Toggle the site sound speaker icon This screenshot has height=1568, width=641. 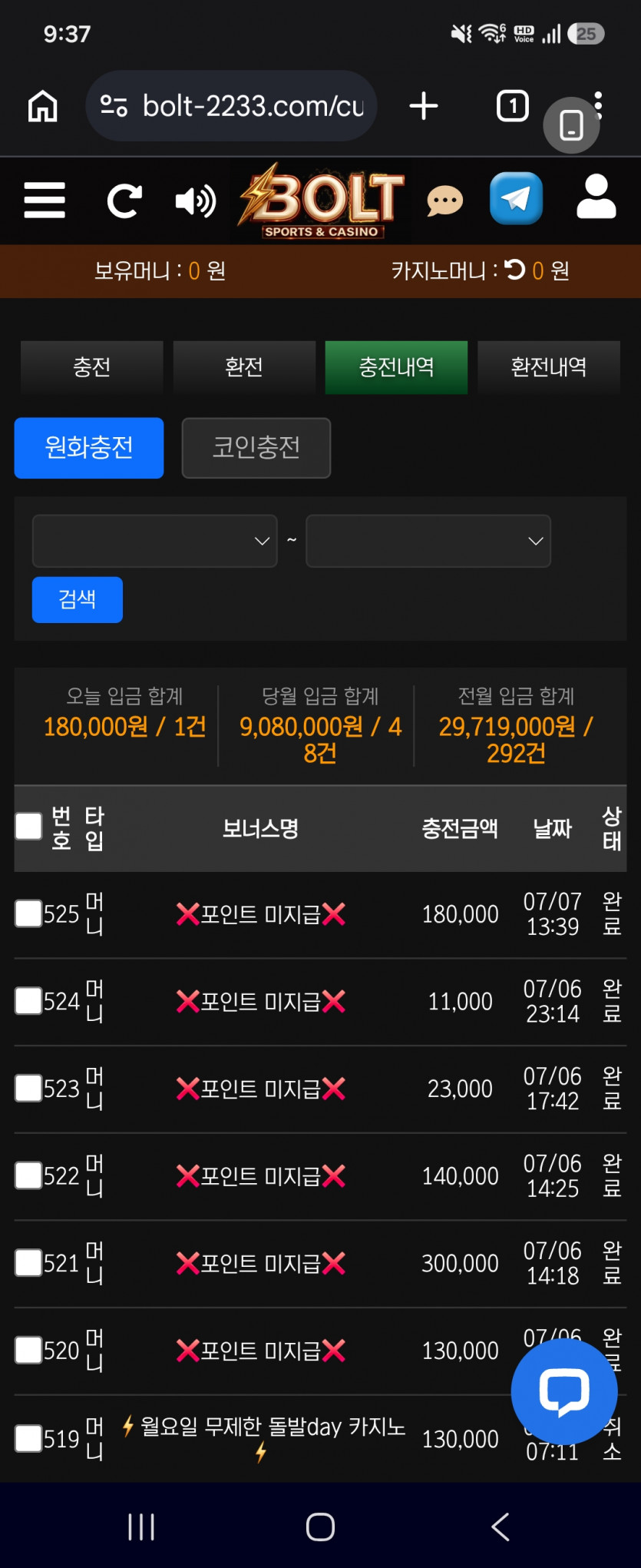195,201
